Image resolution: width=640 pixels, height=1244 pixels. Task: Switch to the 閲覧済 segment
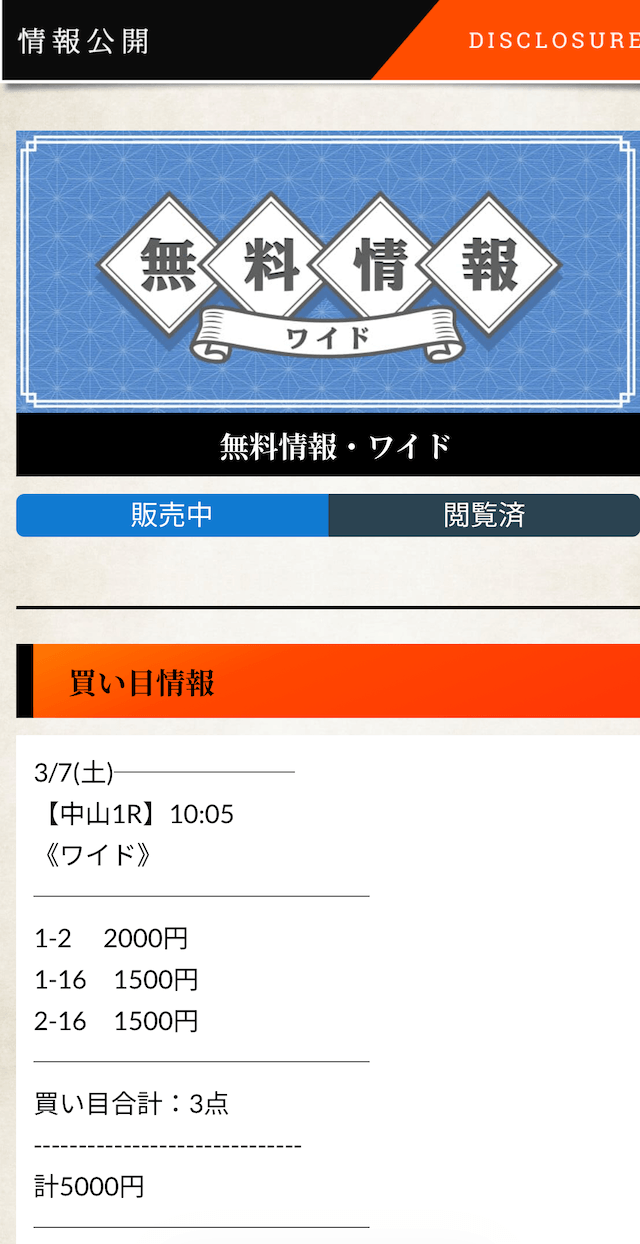[x=484, y=515]
